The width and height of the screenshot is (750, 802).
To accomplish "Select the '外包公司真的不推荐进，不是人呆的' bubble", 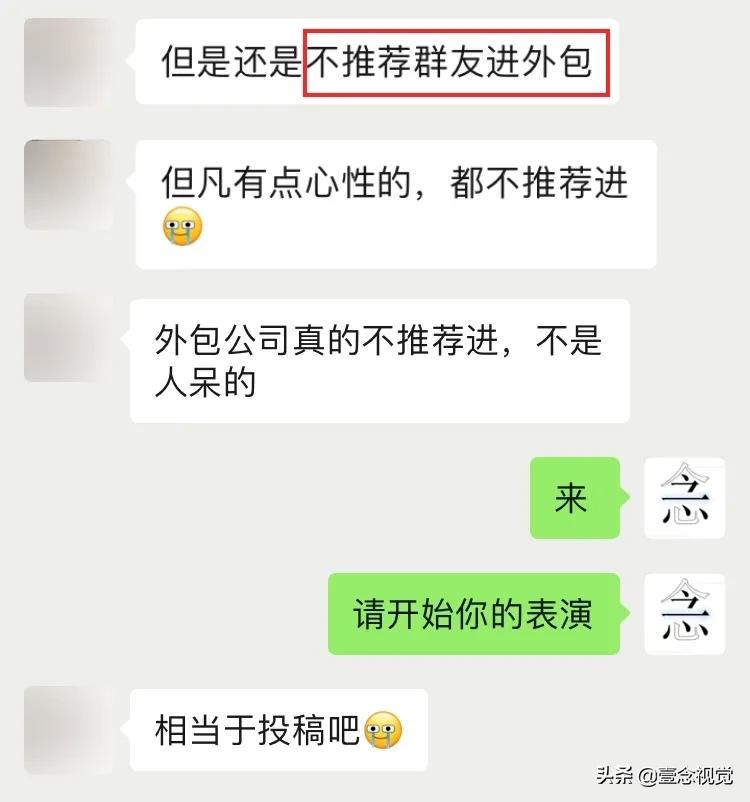I will click(390, 360).
